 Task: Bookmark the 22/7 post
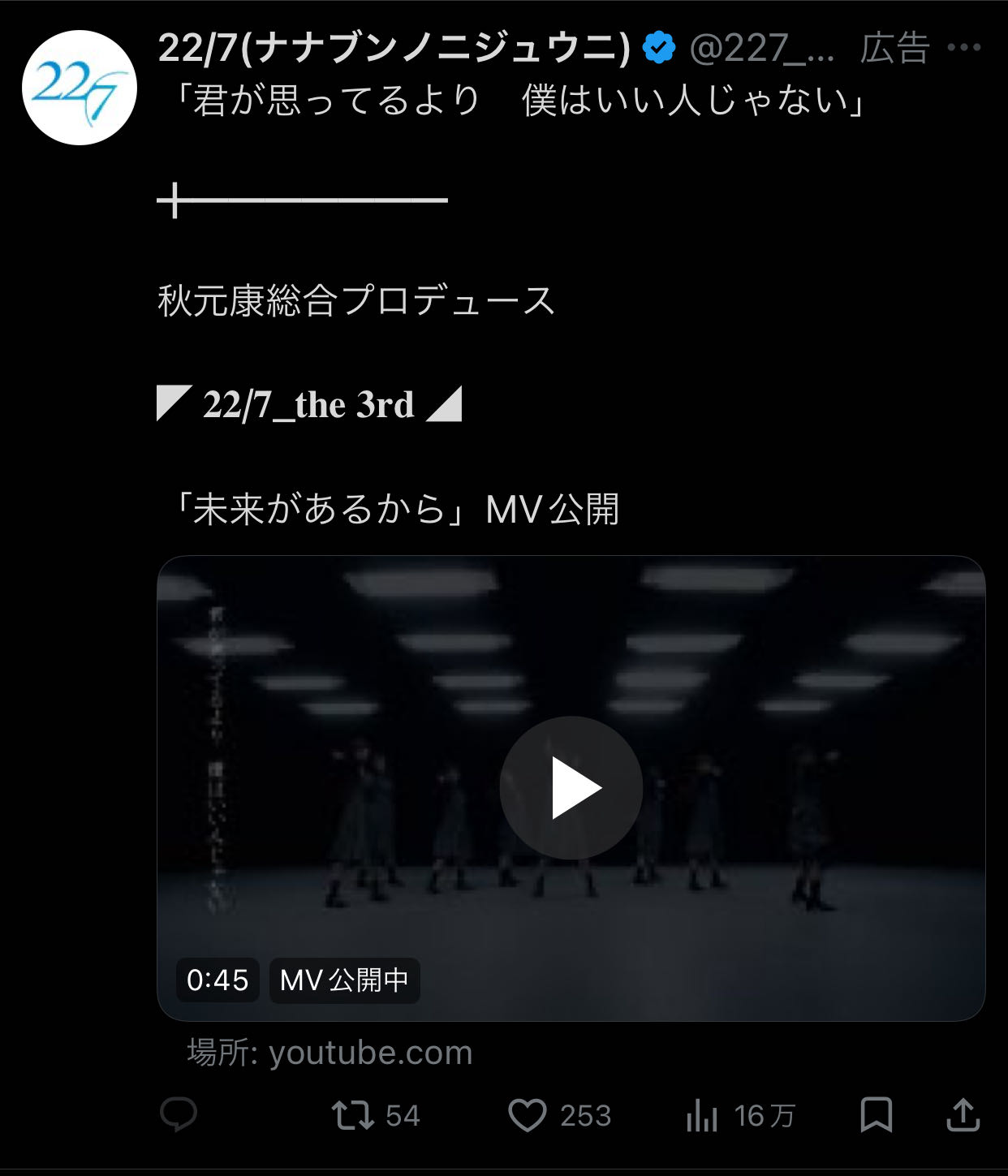[x=876, y=1114]
